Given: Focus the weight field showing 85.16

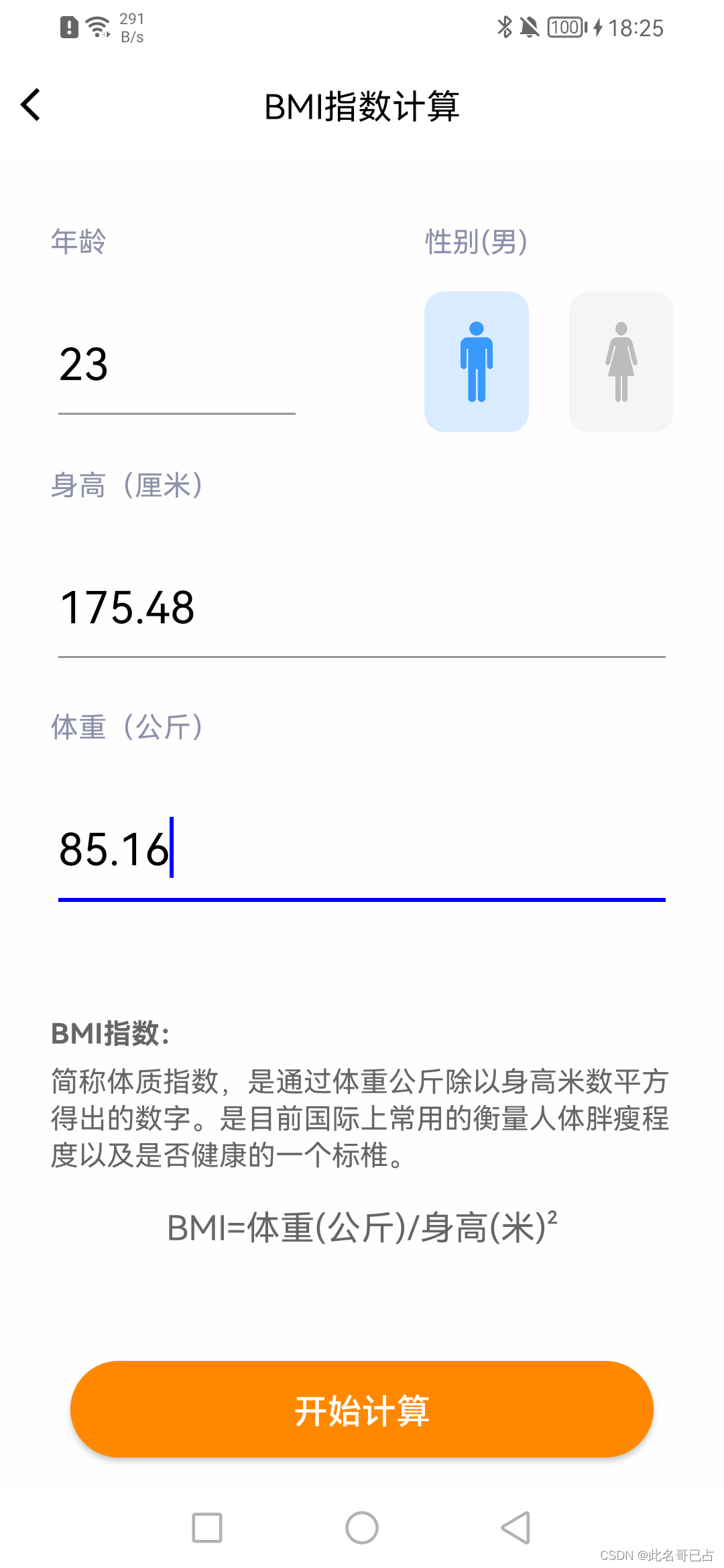Looking at the screenshot, I should 361,850.
